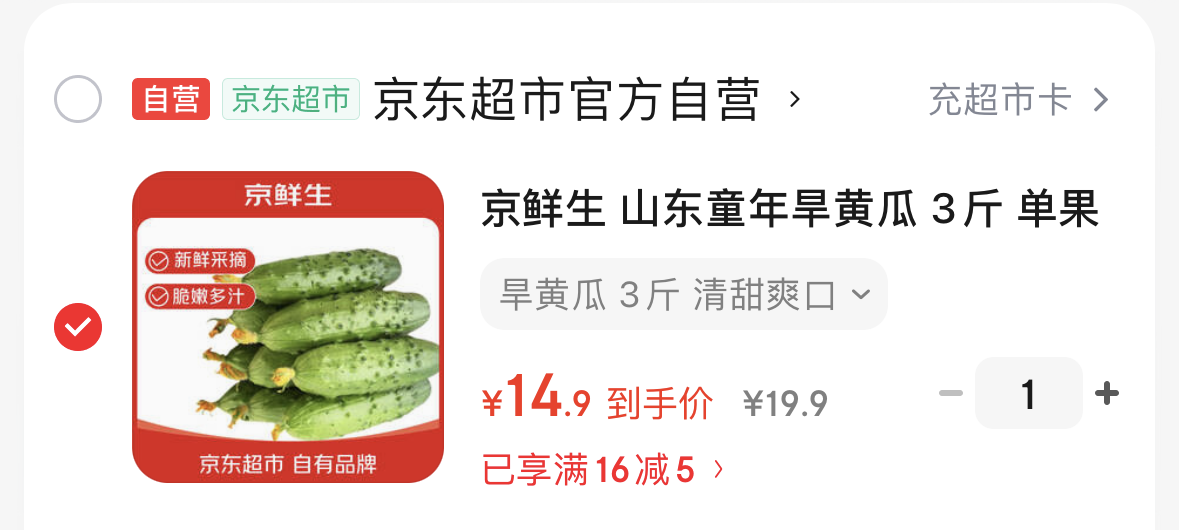Open 京鲜生 山东童年旱黄瓜 product title
This screenshot has height=530, width=1179.
790,211
